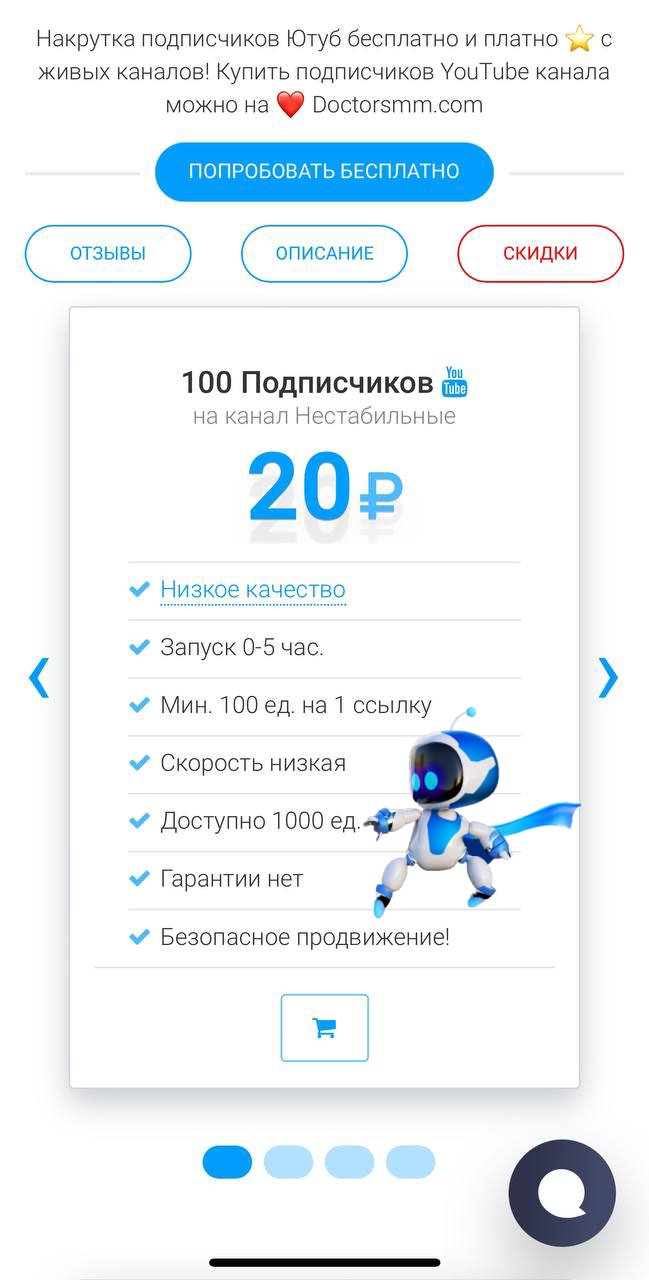Open the Низкое качество link
649x1280 pixels.
tap(252, 590)
